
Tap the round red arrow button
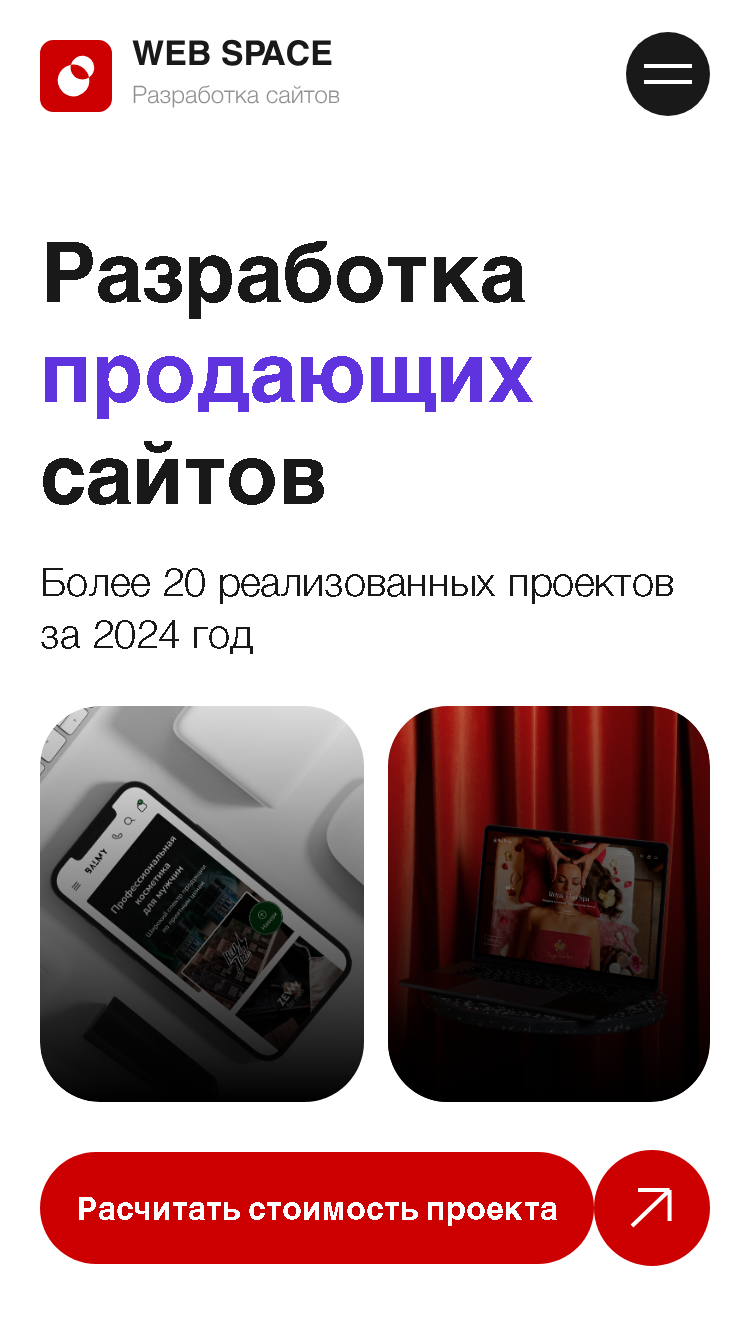coord(652,1208)
